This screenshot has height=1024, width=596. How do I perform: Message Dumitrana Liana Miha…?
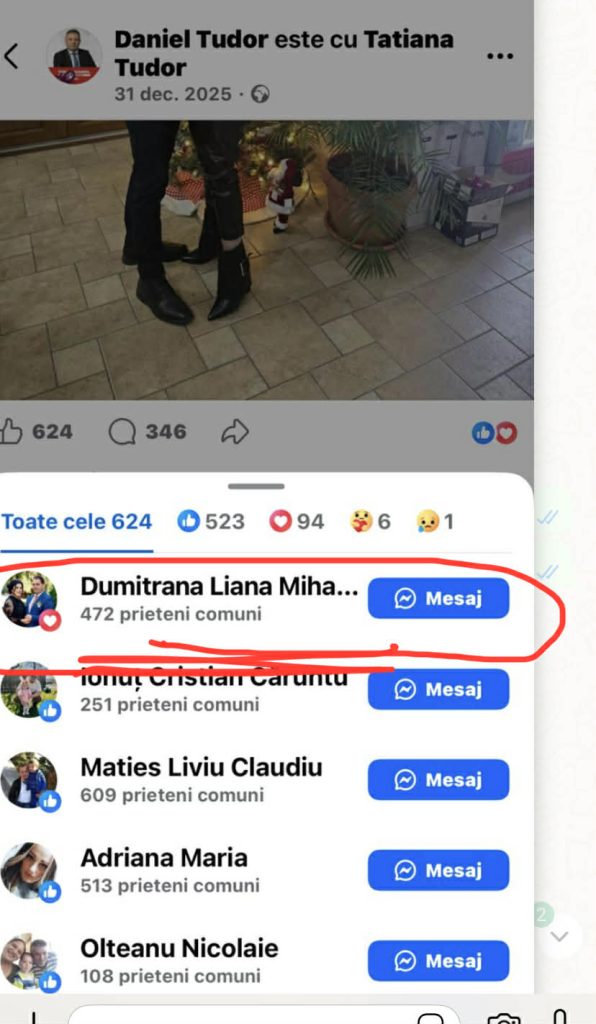coord(439,598)
